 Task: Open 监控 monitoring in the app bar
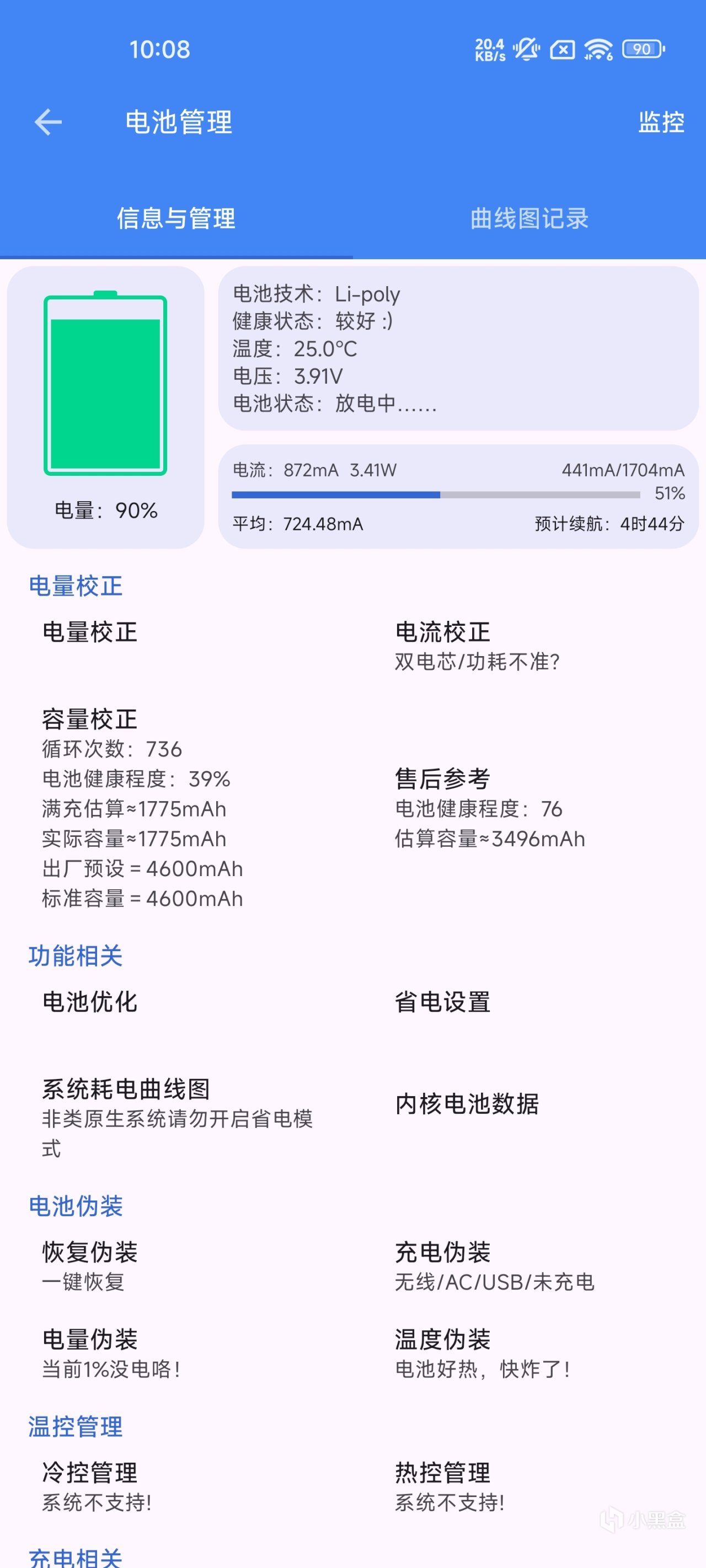tap(661, 122)
